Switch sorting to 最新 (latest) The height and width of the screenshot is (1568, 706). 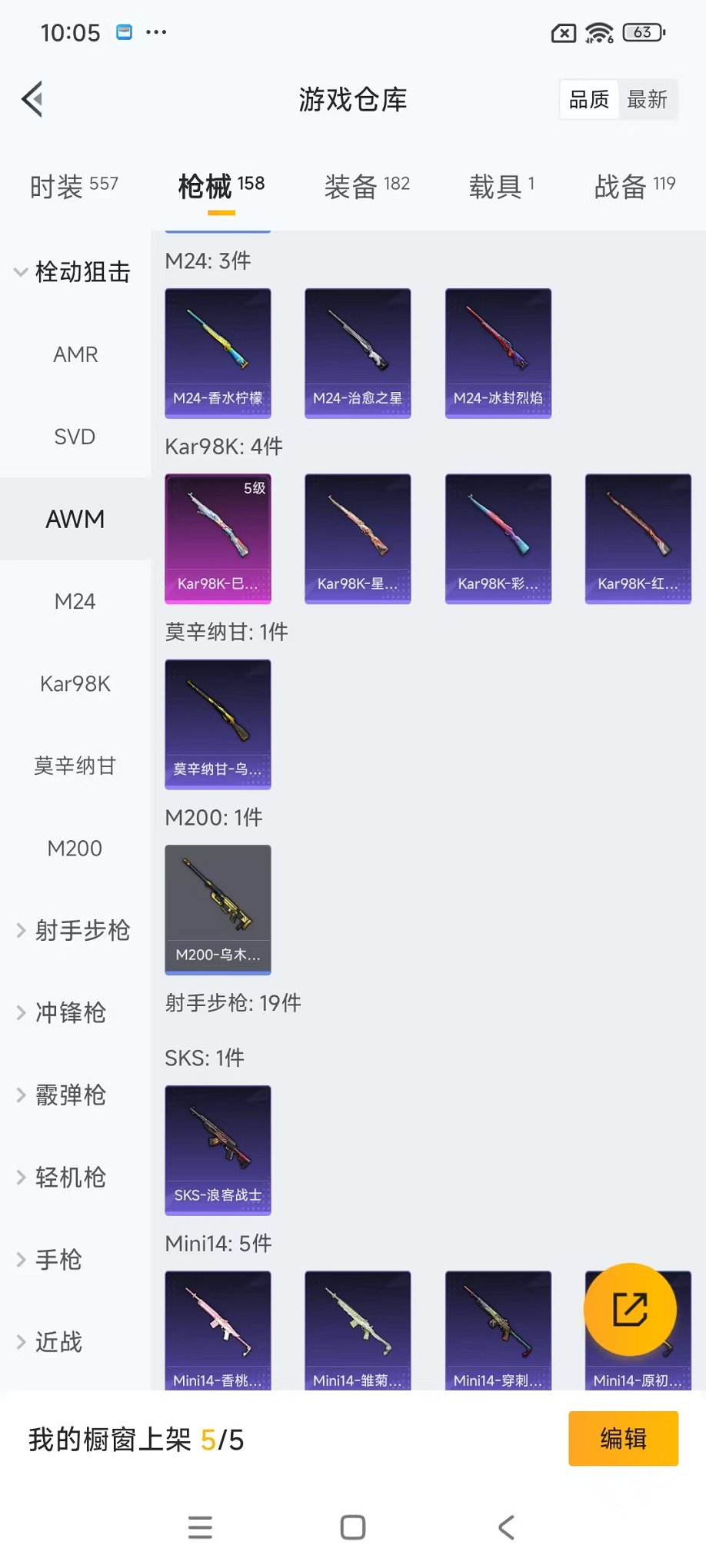coord(648,98)
